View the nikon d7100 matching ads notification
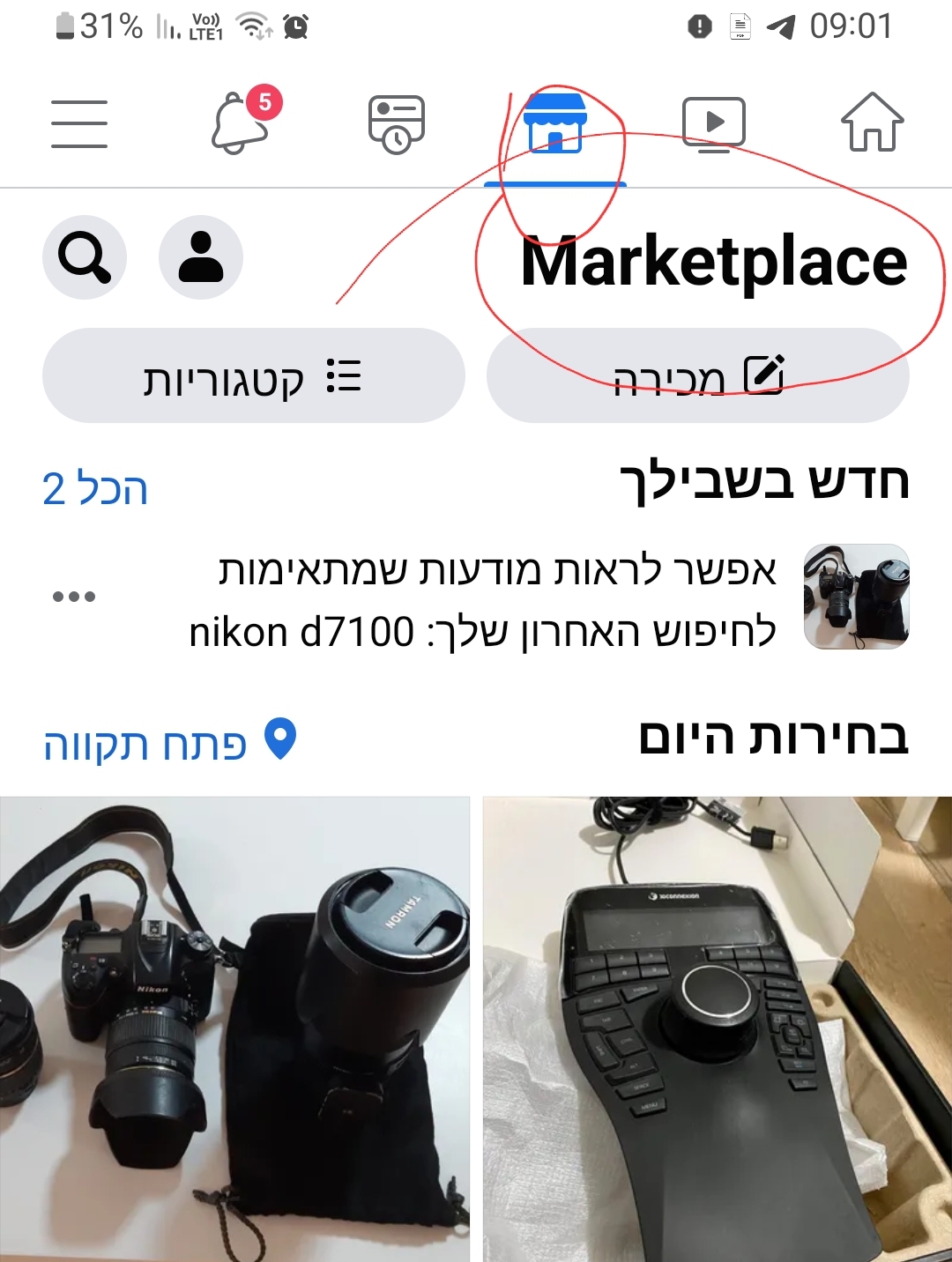This screenshot has width=952, height=1262. (485, 595)
